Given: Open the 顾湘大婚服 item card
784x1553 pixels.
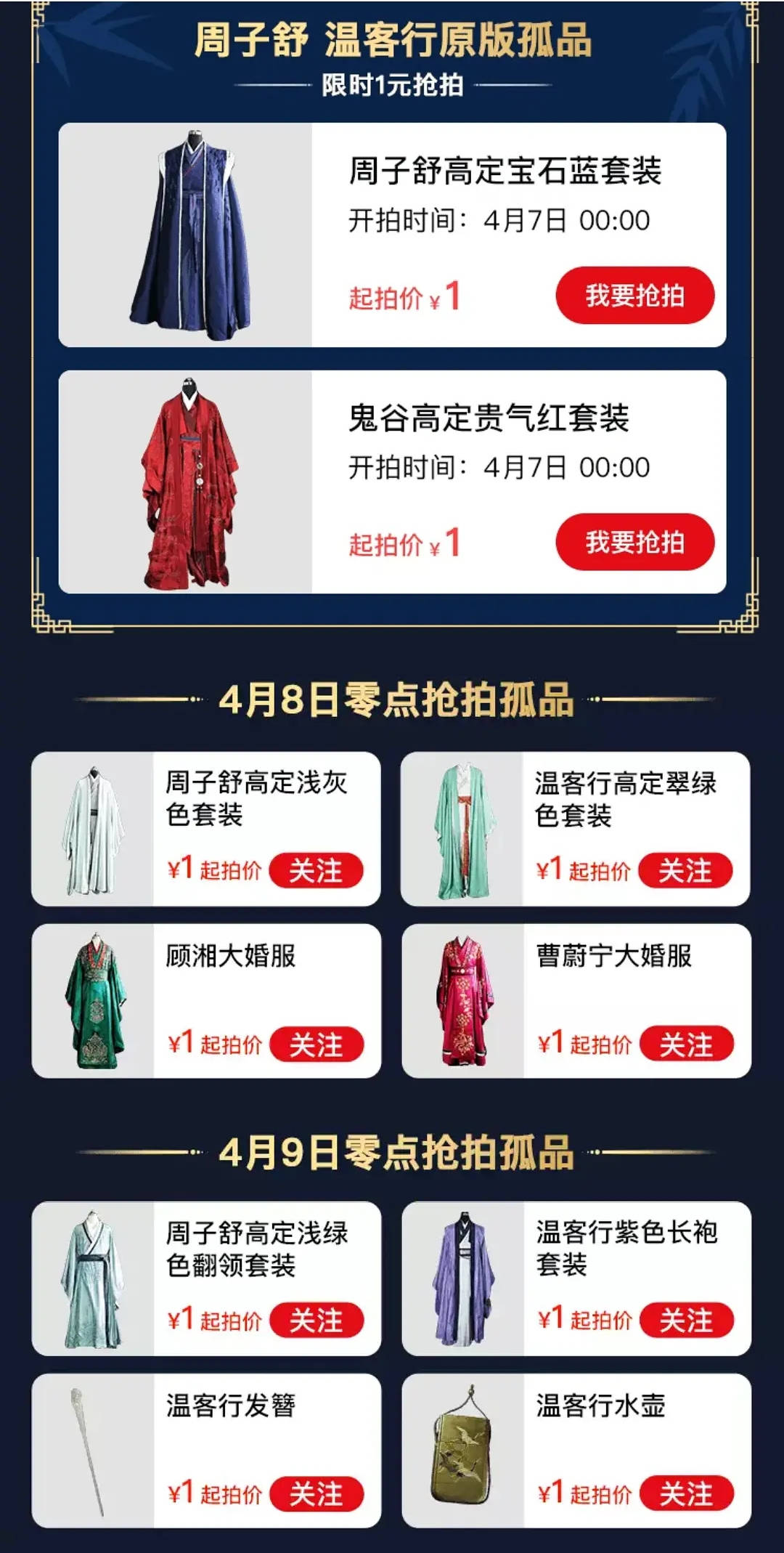Looking at the screenshot, I should coord(206,1001).
